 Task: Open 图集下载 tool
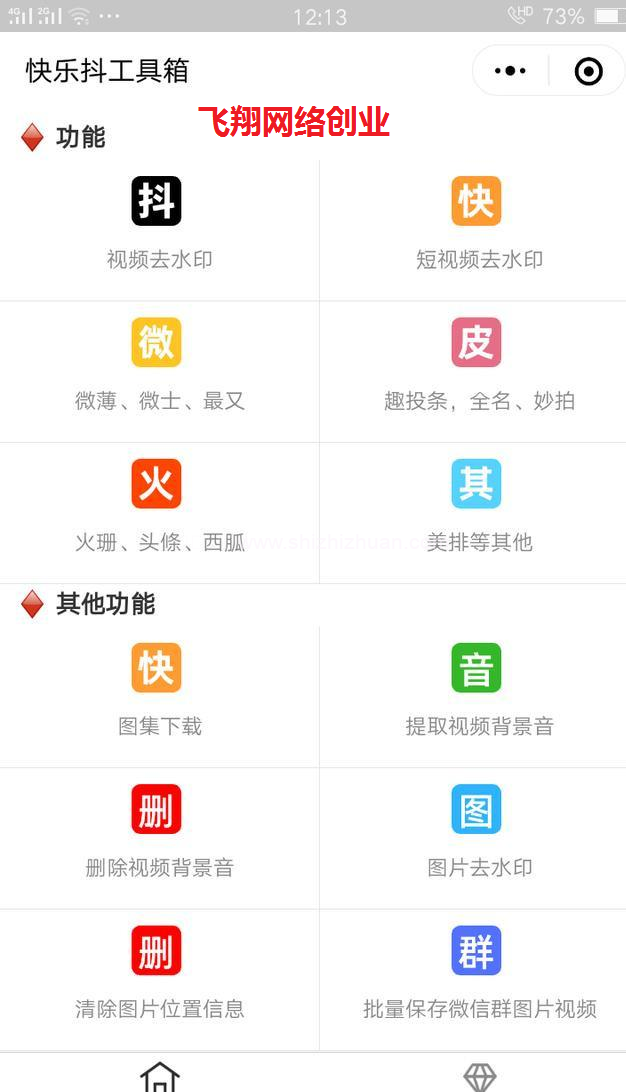(x=158, y=691)
